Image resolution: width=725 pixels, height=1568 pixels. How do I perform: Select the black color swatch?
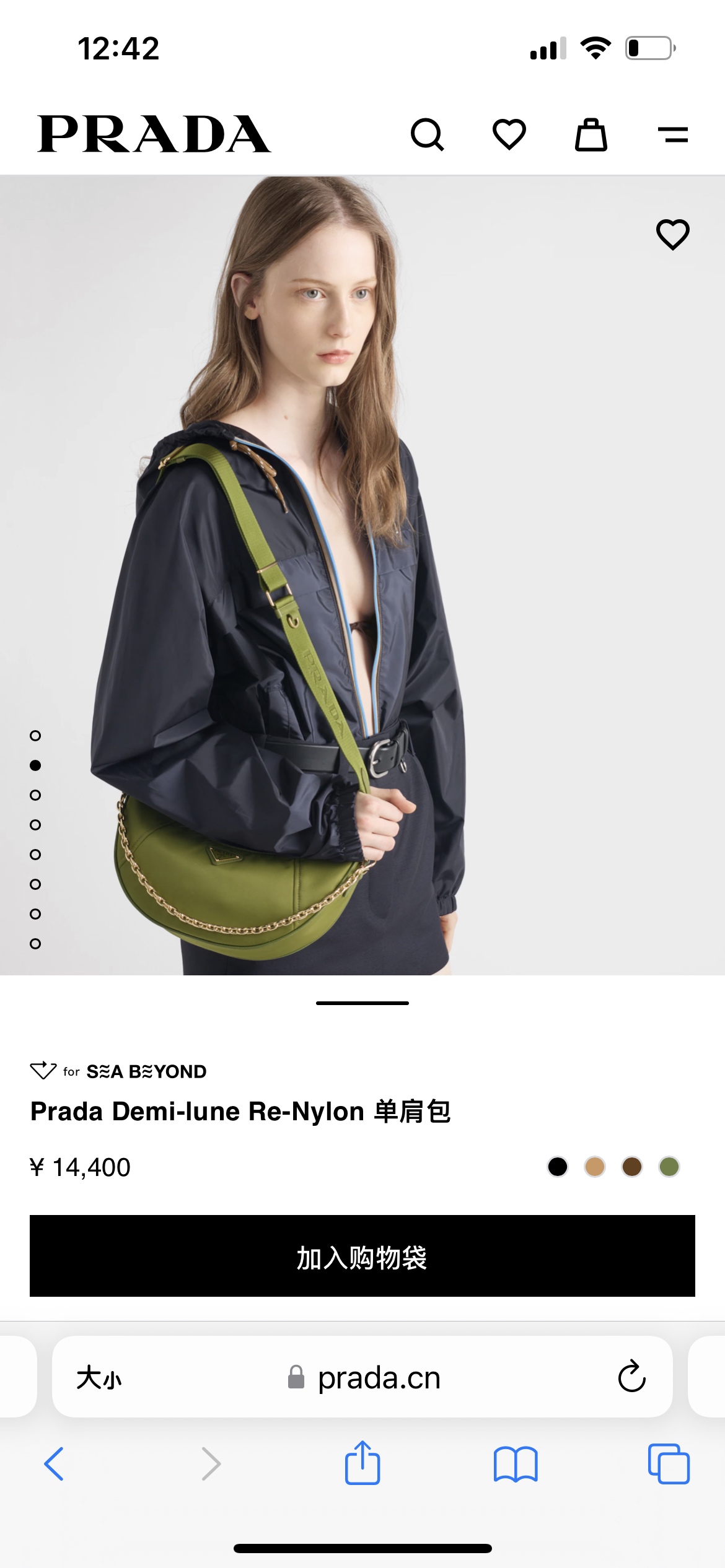tap(558, 1167)
